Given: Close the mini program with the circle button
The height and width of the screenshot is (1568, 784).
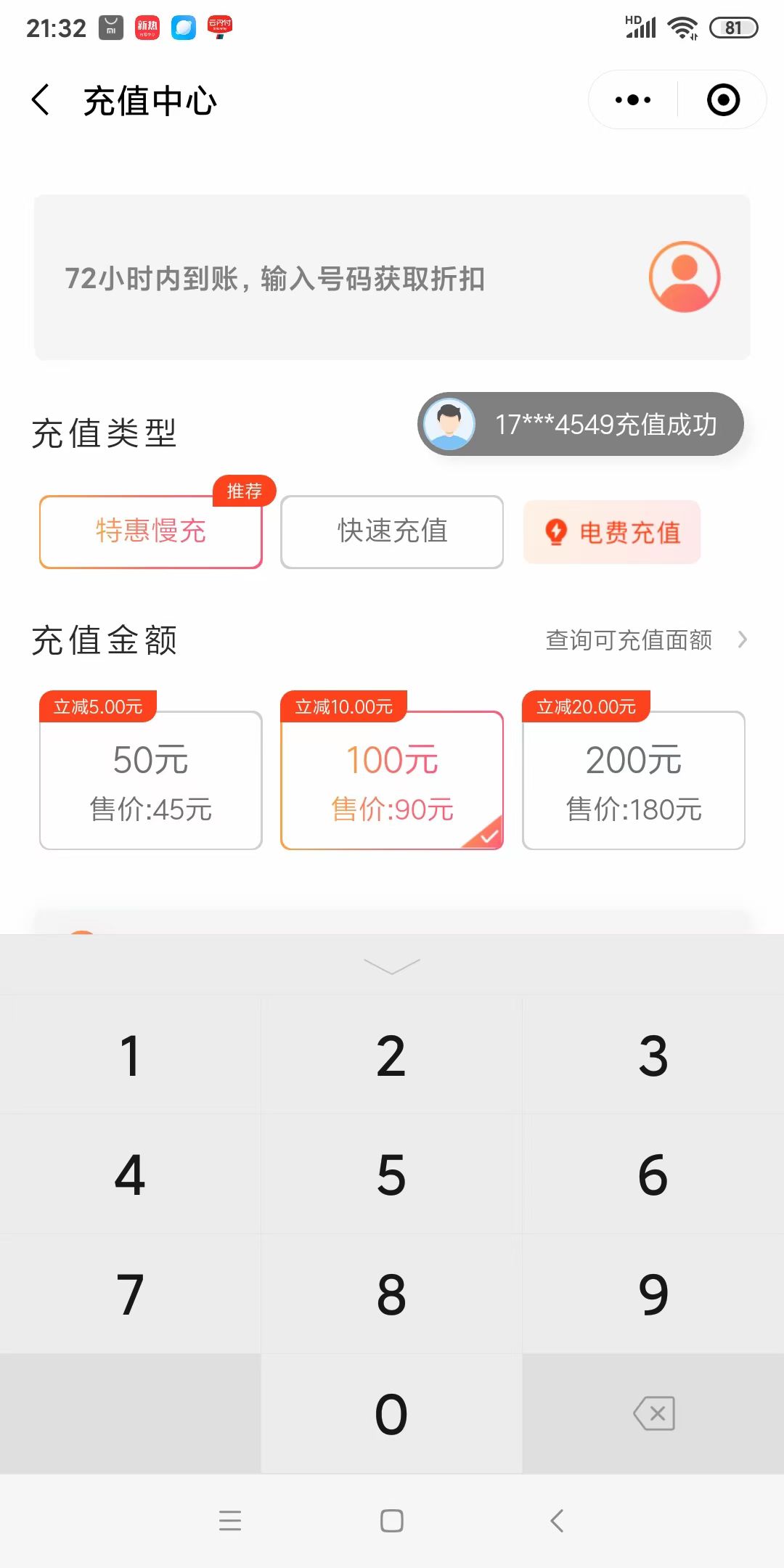Looking at the screenshot, I should pyautogui.click(x=723, y=99).
